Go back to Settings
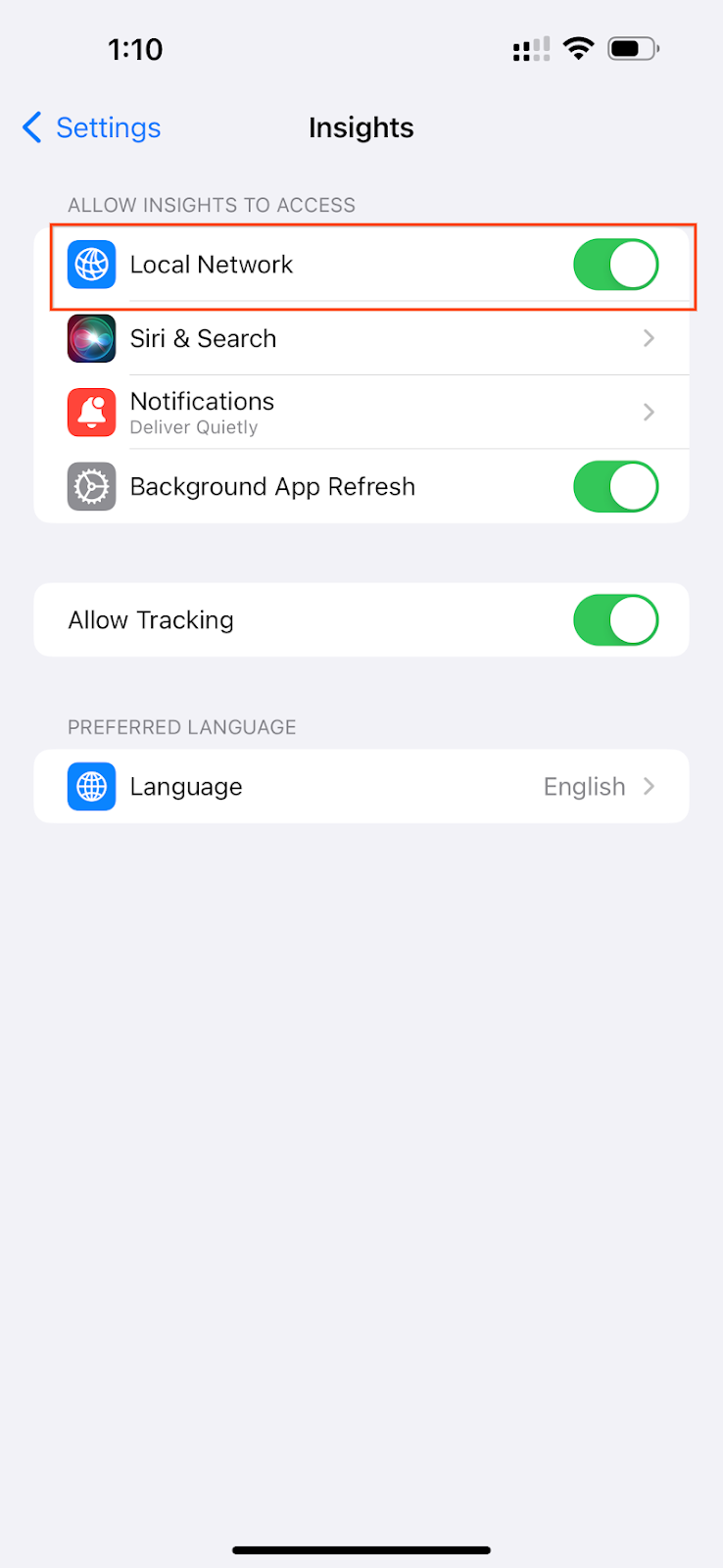Image resolution: width=723 pixels, height=1568 pixels. (x=91, y=127)
